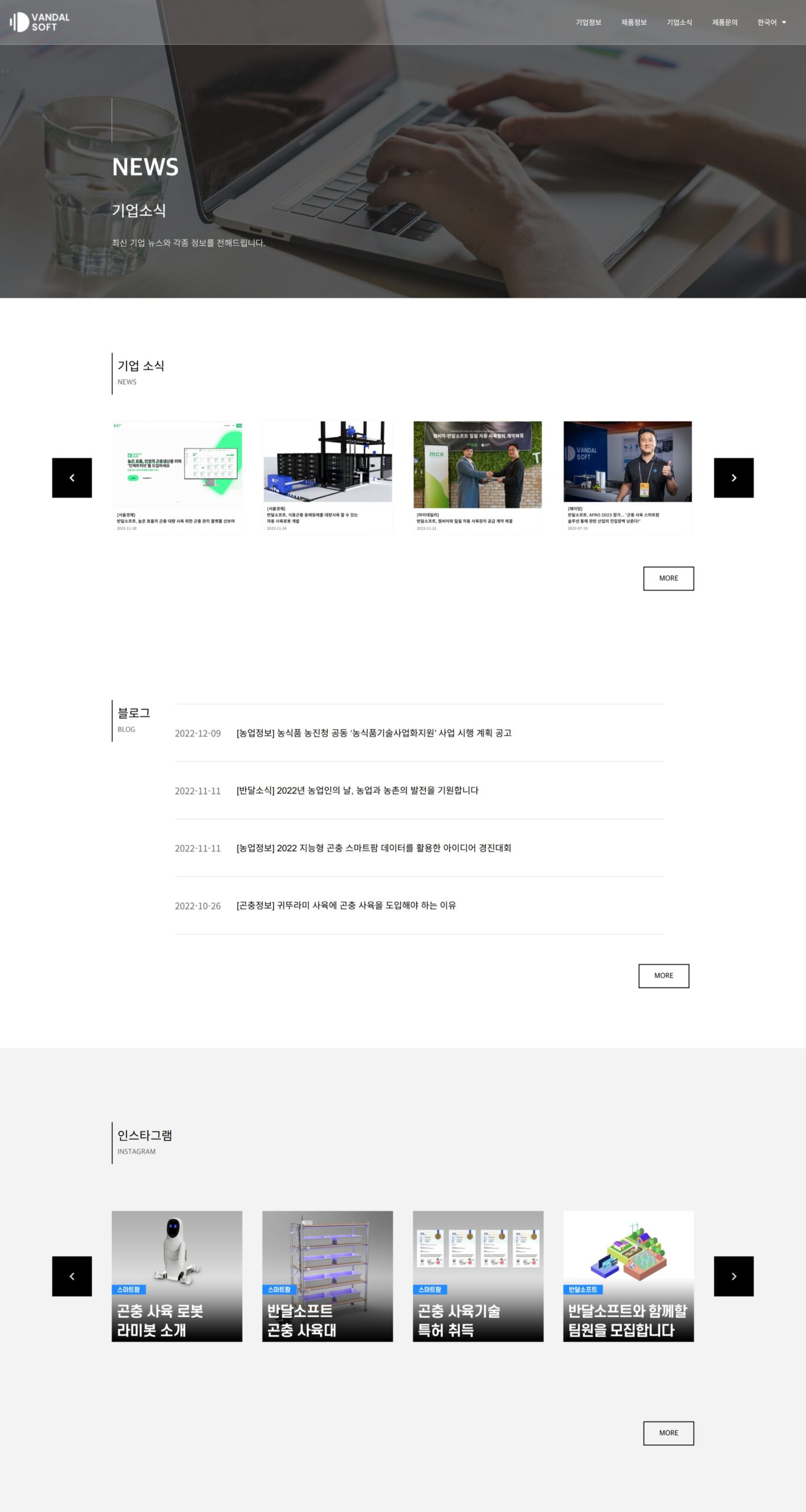806x1512 pixels.
Task: Open the 곤충 사육기술 특허 취득 post
Action: [x=477, y=1276]
